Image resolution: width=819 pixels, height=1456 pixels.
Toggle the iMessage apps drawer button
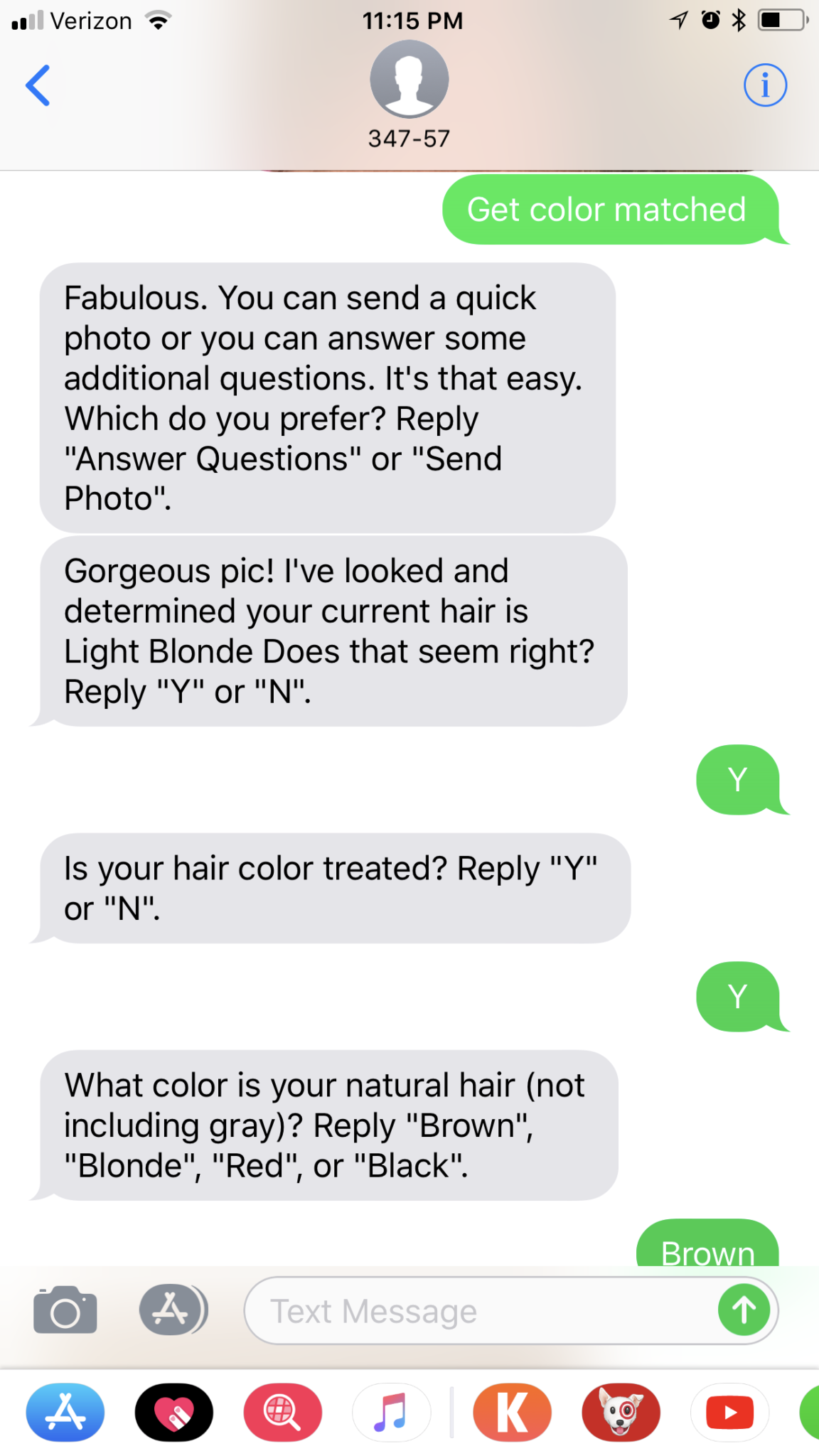pos(173,1310)
